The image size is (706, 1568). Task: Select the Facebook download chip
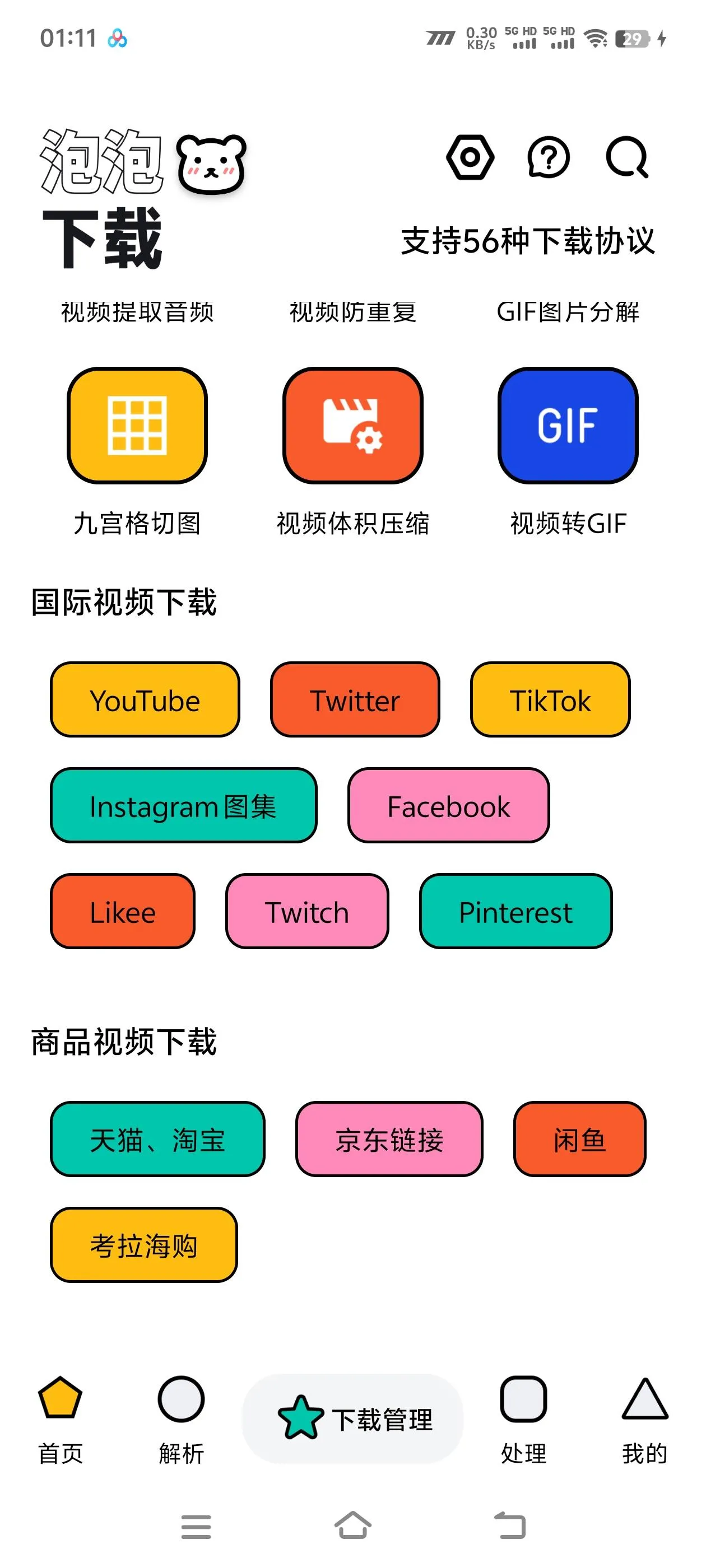[448, 806]
